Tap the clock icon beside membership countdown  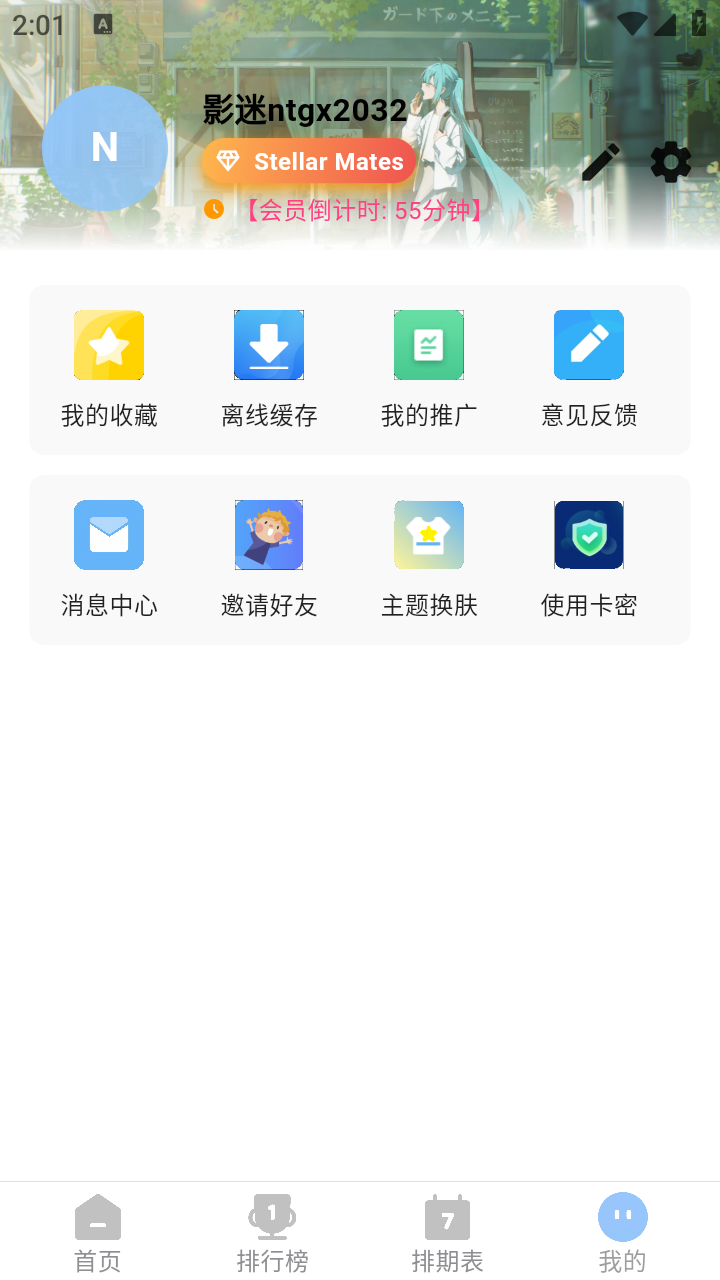pos(213,209)
